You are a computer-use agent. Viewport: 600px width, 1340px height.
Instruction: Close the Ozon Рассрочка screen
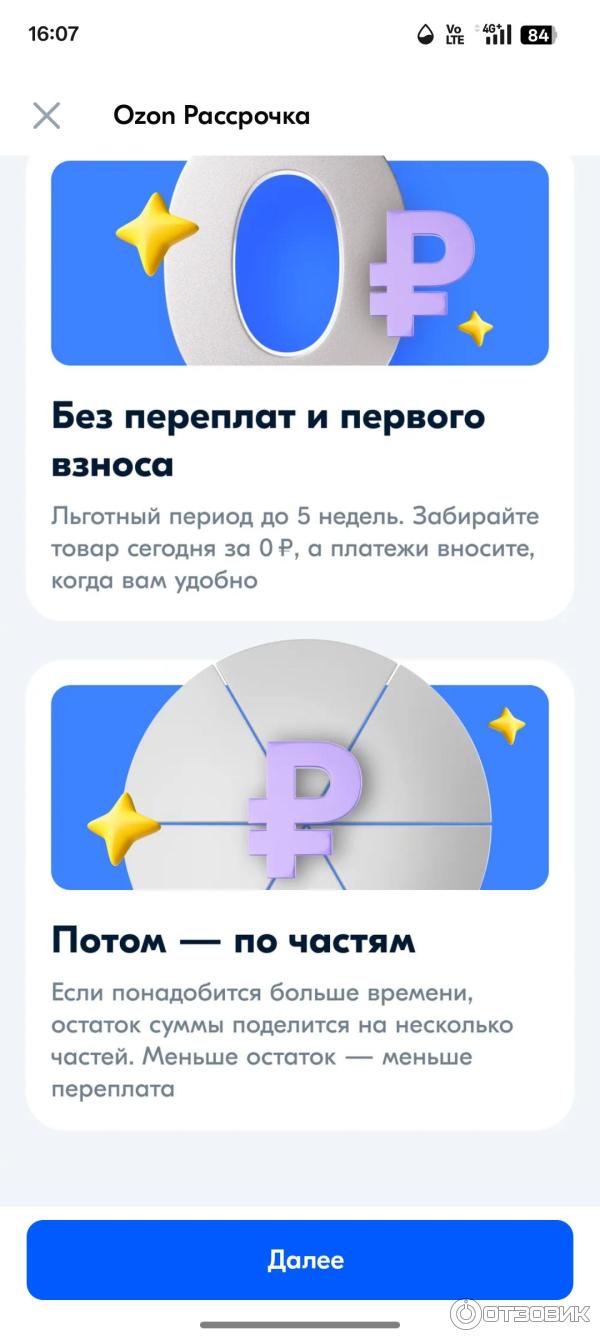[47, 116]
